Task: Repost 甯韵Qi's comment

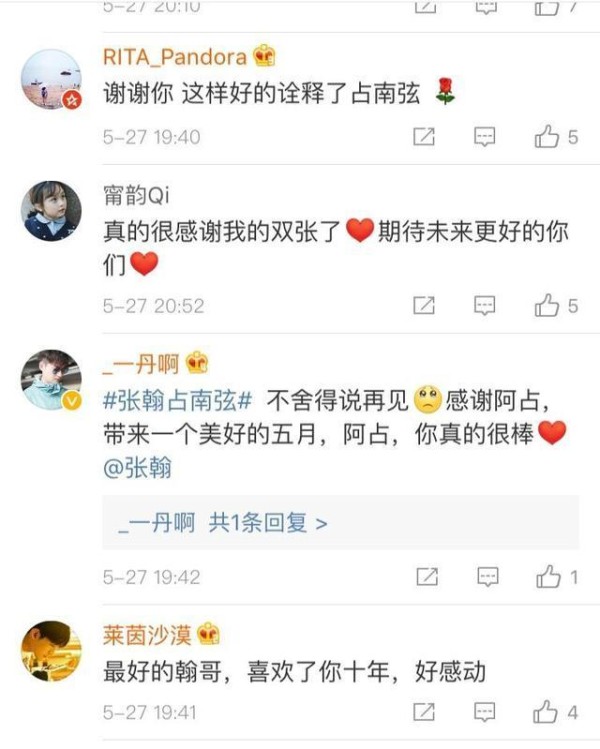Action: tap(425, 305)
